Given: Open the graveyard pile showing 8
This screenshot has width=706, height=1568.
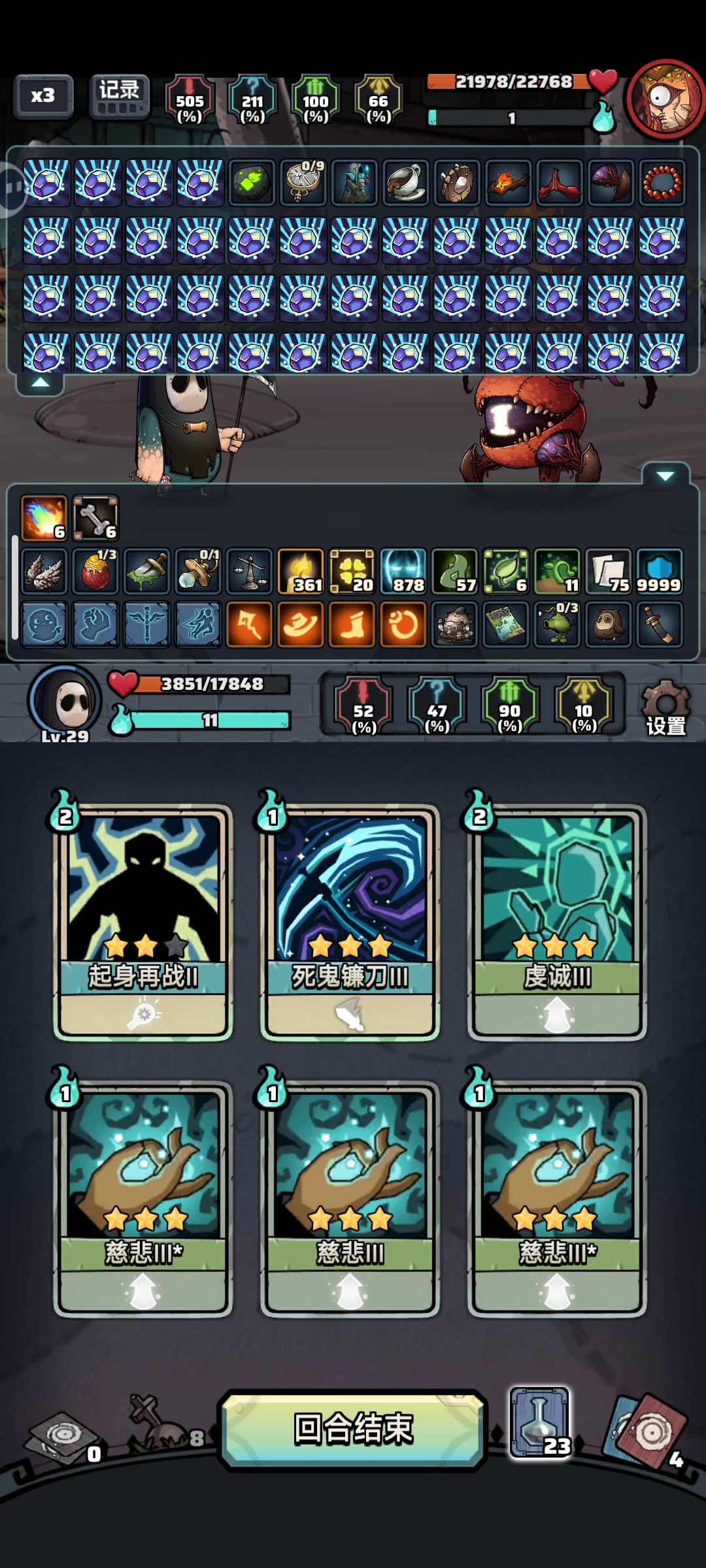Looking at the screenshot, I should [163, 1424].
